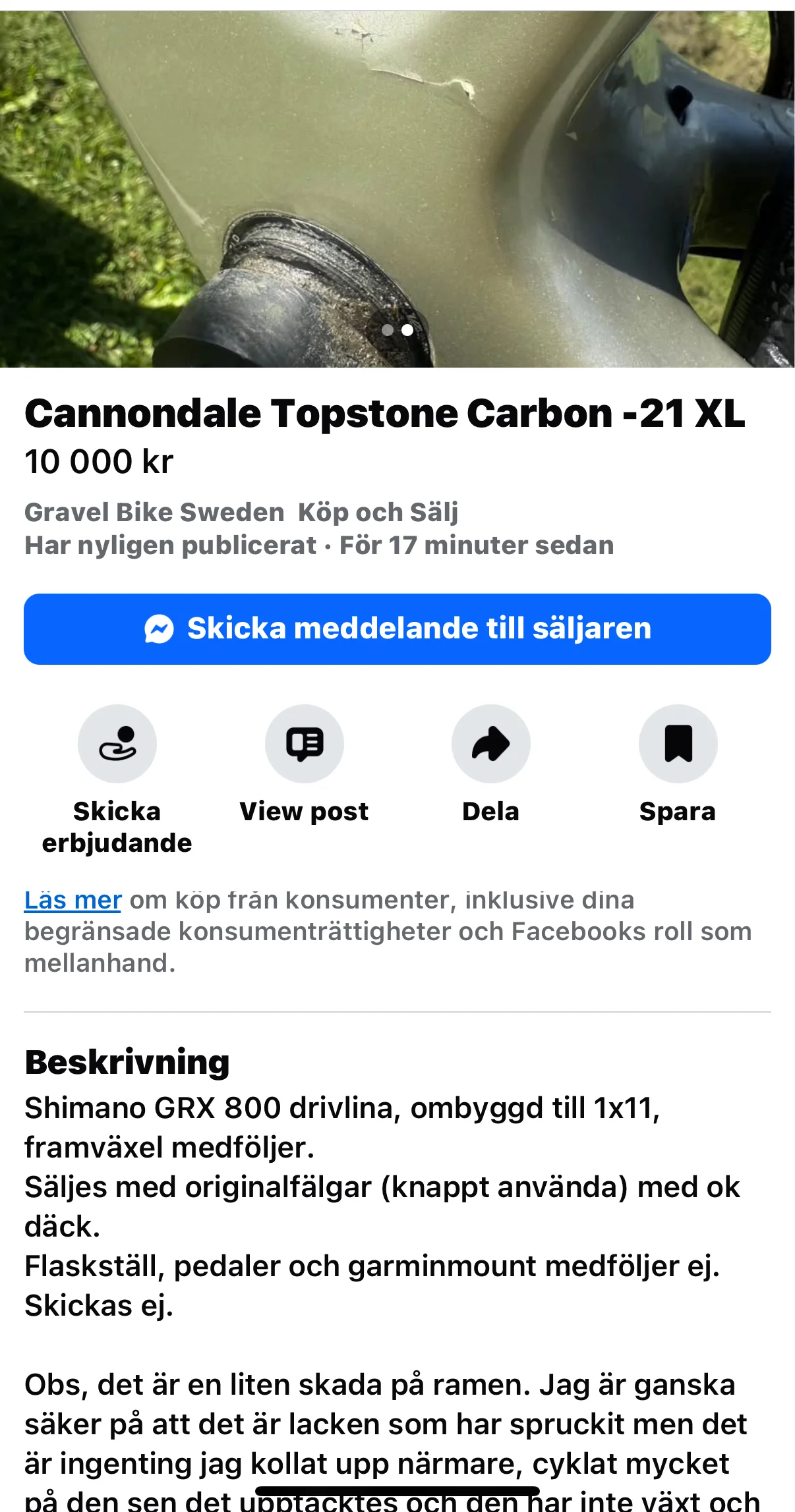Save the listing with Spara
The image size is (795, 1512).
click(678, 744)
